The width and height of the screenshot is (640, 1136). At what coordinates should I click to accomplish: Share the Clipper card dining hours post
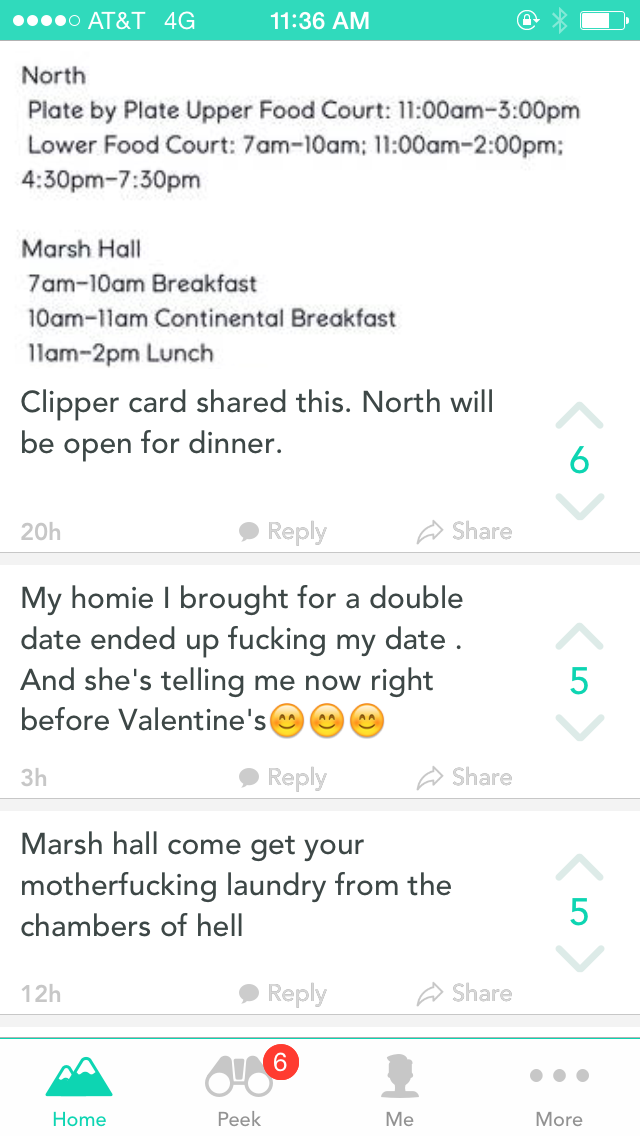click(465, 531)
